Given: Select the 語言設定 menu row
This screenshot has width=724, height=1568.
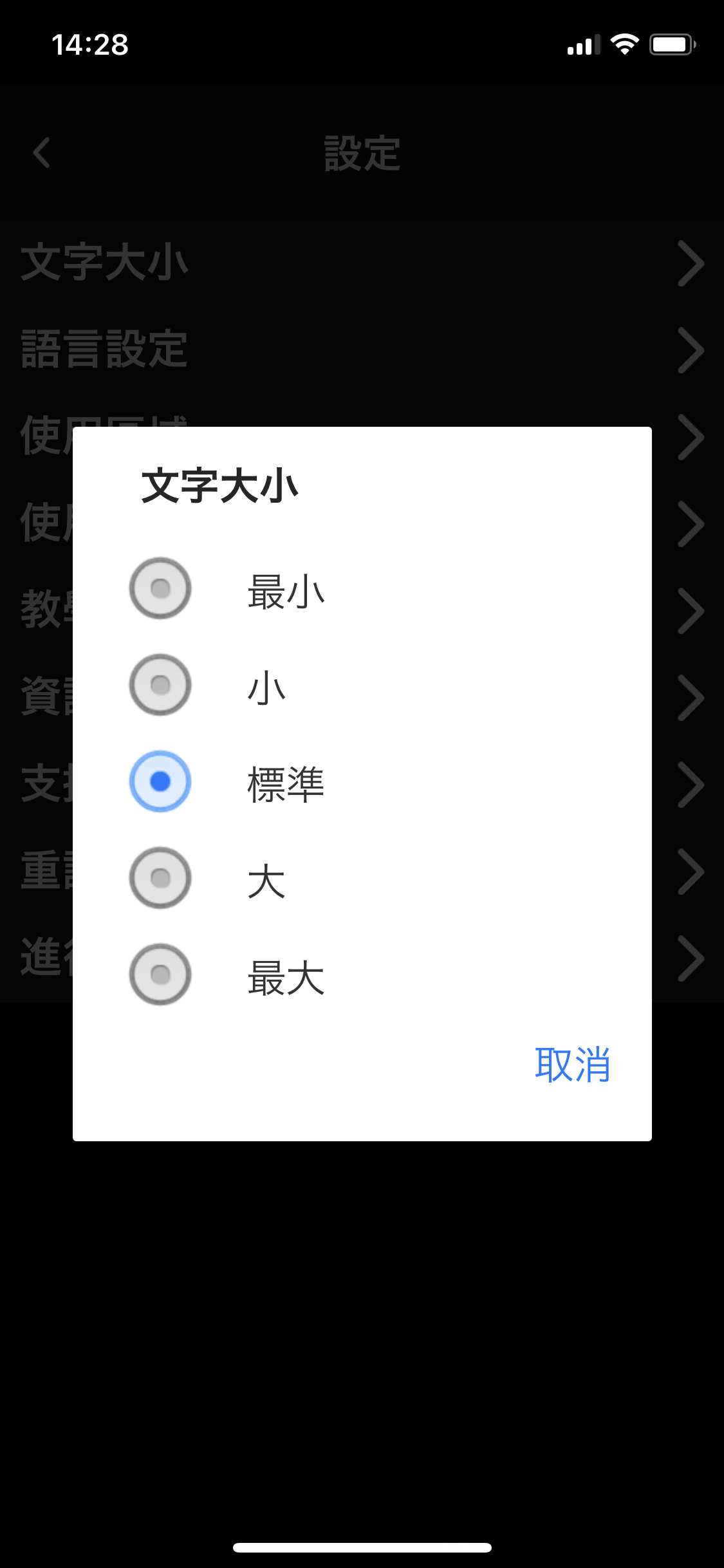Looking at the screenshot, I should pos(103,350).
